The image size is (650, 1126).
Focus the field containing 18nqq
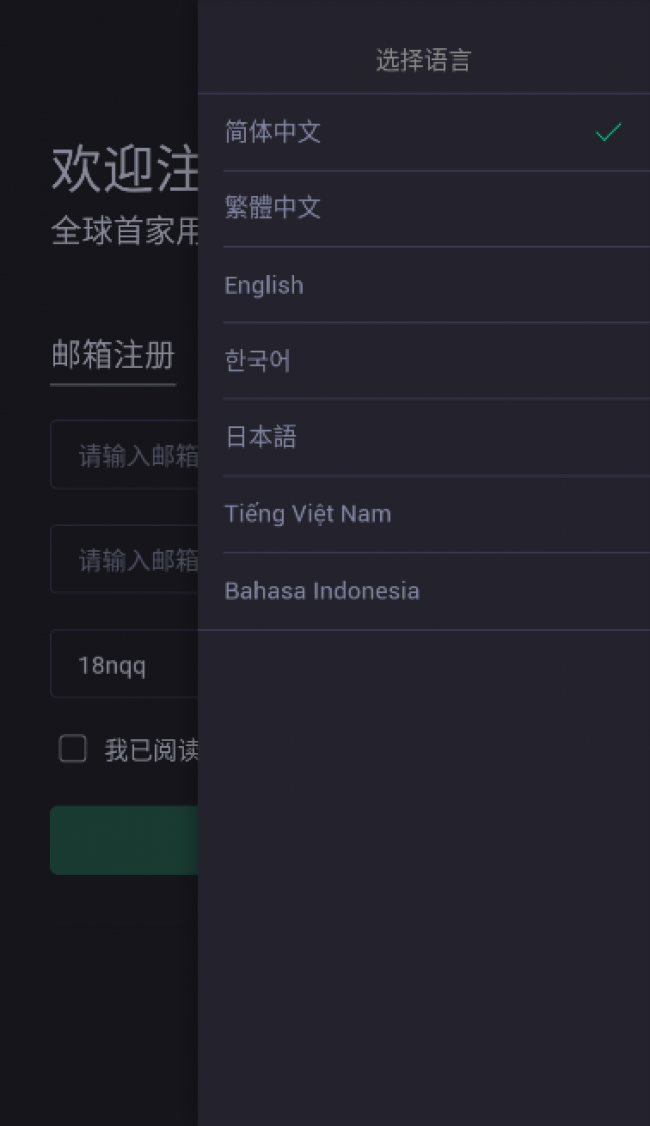124,664
